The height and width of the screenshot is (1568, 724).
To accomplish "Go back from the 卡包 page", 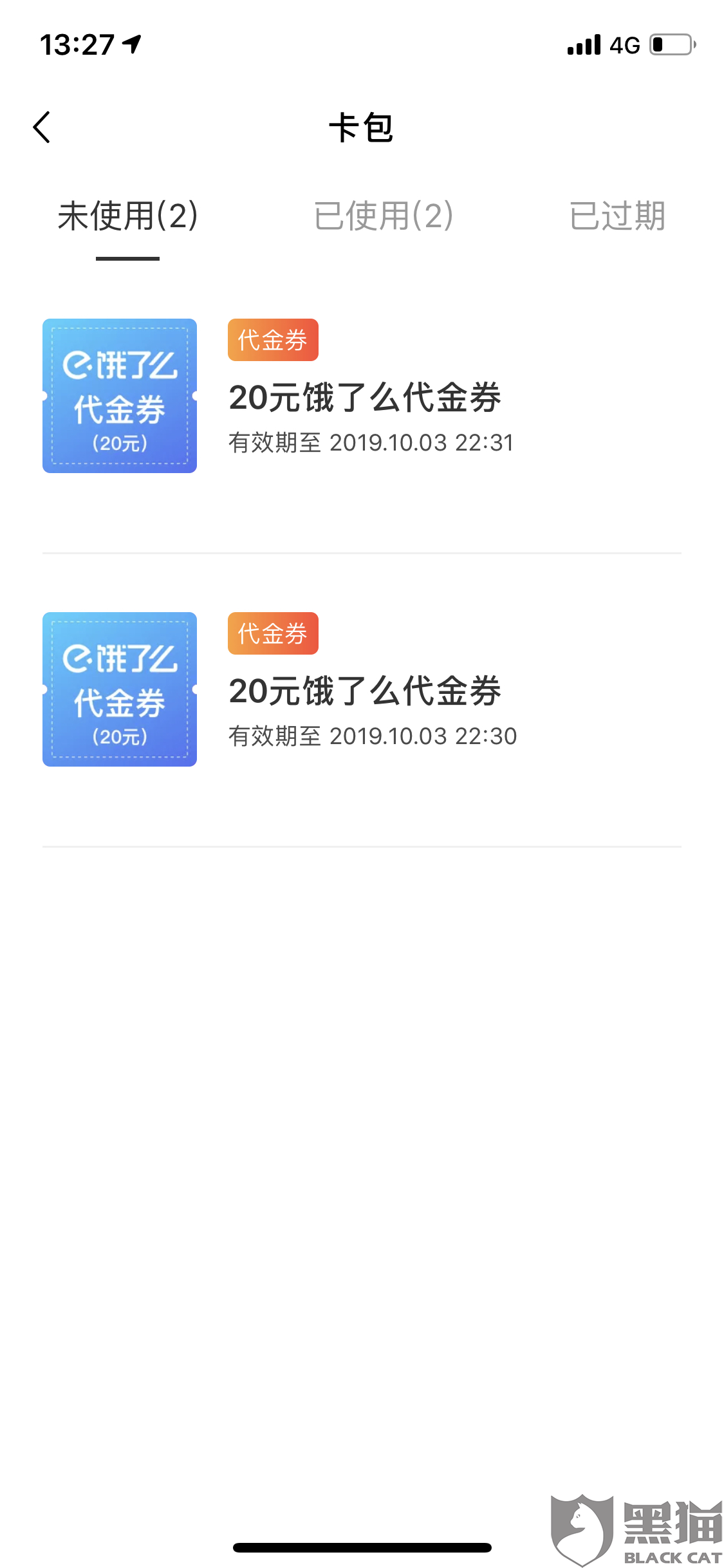I will tap(42, 127).
